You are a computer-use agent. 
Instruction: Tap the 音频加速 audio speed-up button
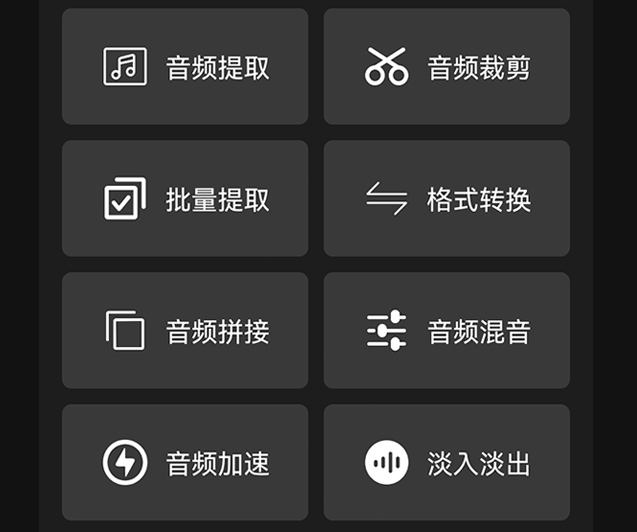tap(185, 463)
